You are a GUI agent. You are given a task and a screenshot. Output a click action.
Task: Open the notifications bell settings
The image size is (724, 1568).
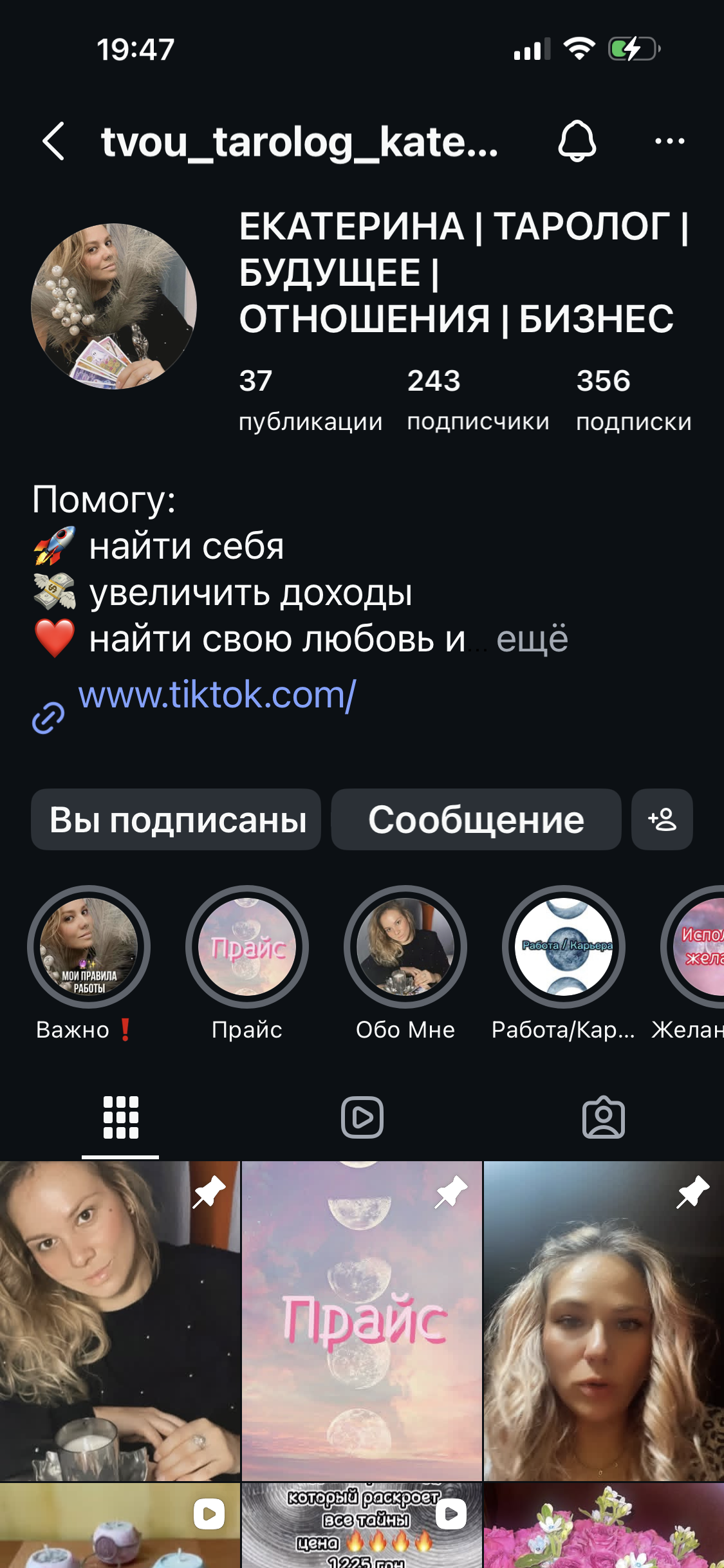(x=577, y=141)
